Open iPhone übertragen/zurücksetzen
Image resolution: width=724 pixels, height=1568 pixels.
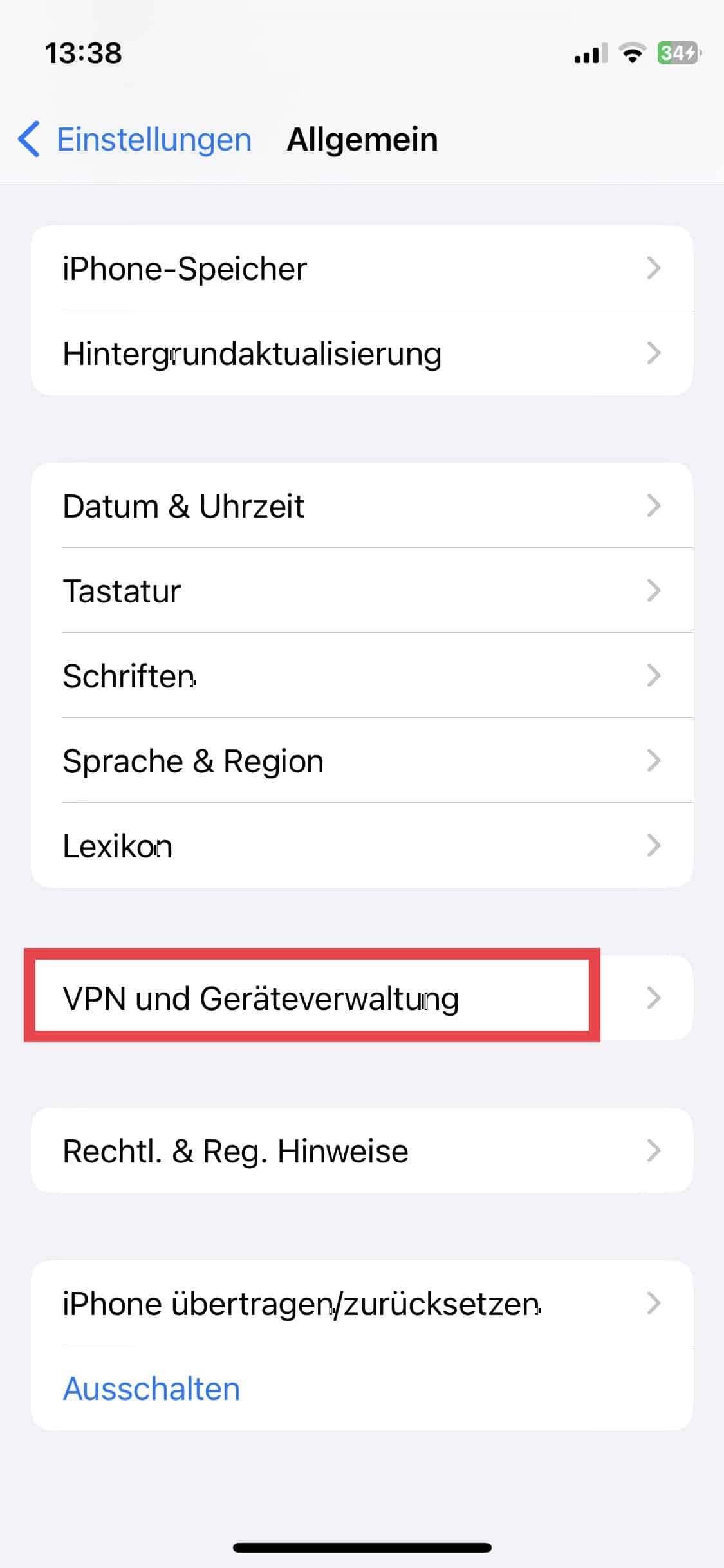[360, 1303]
